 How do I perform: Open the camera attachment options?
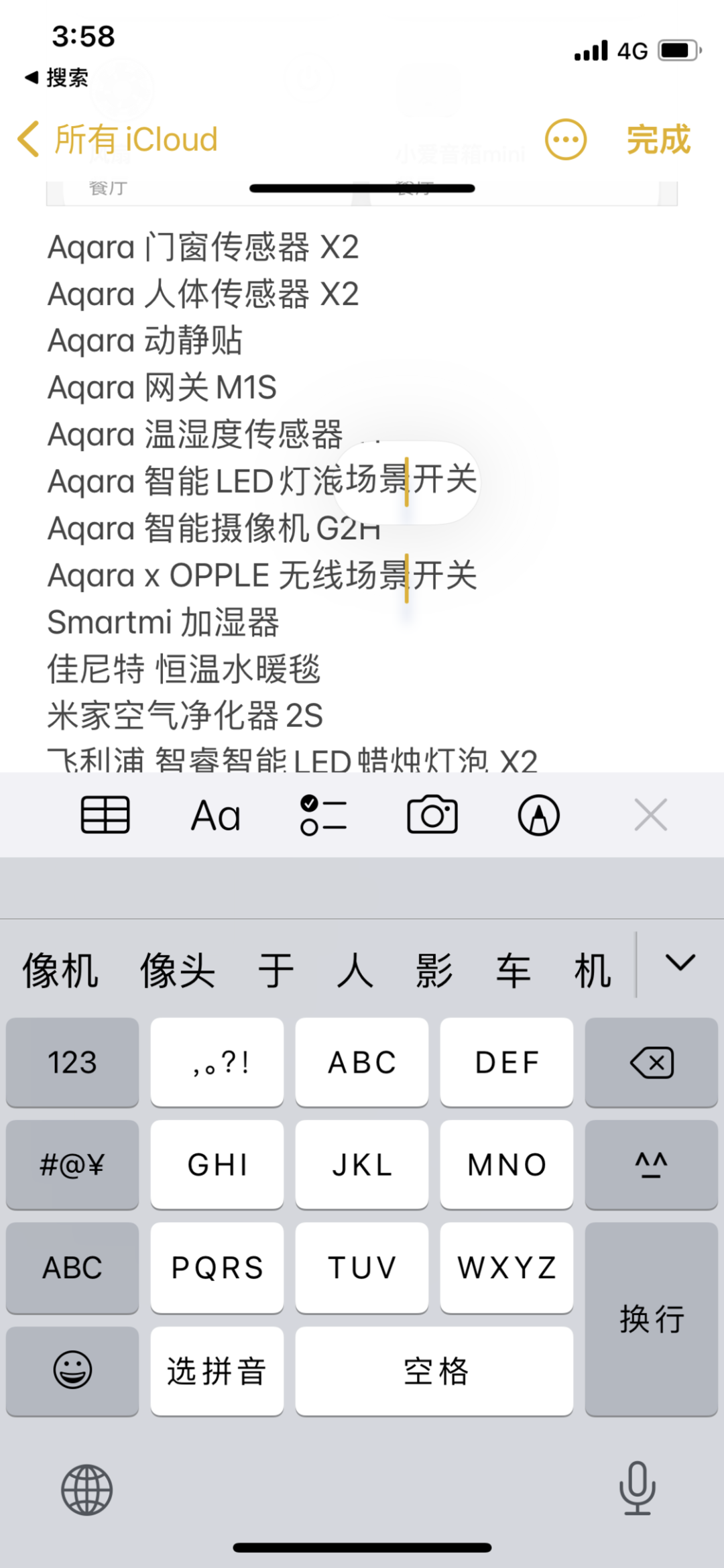click(432, 815)
